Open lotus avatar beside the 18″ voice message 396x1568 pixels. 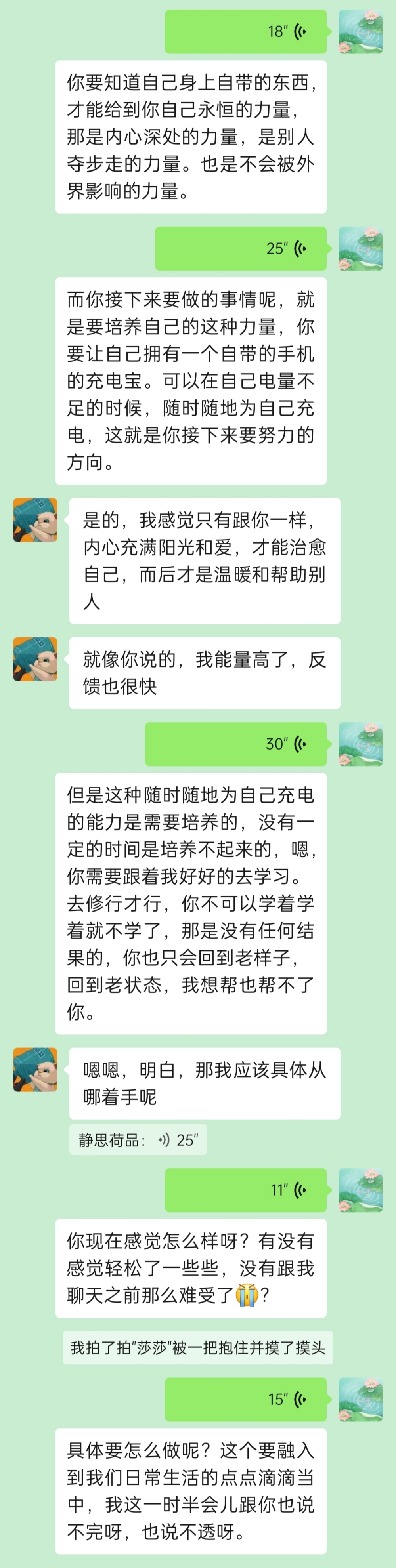pyautogui.click(x=361, y=32)
